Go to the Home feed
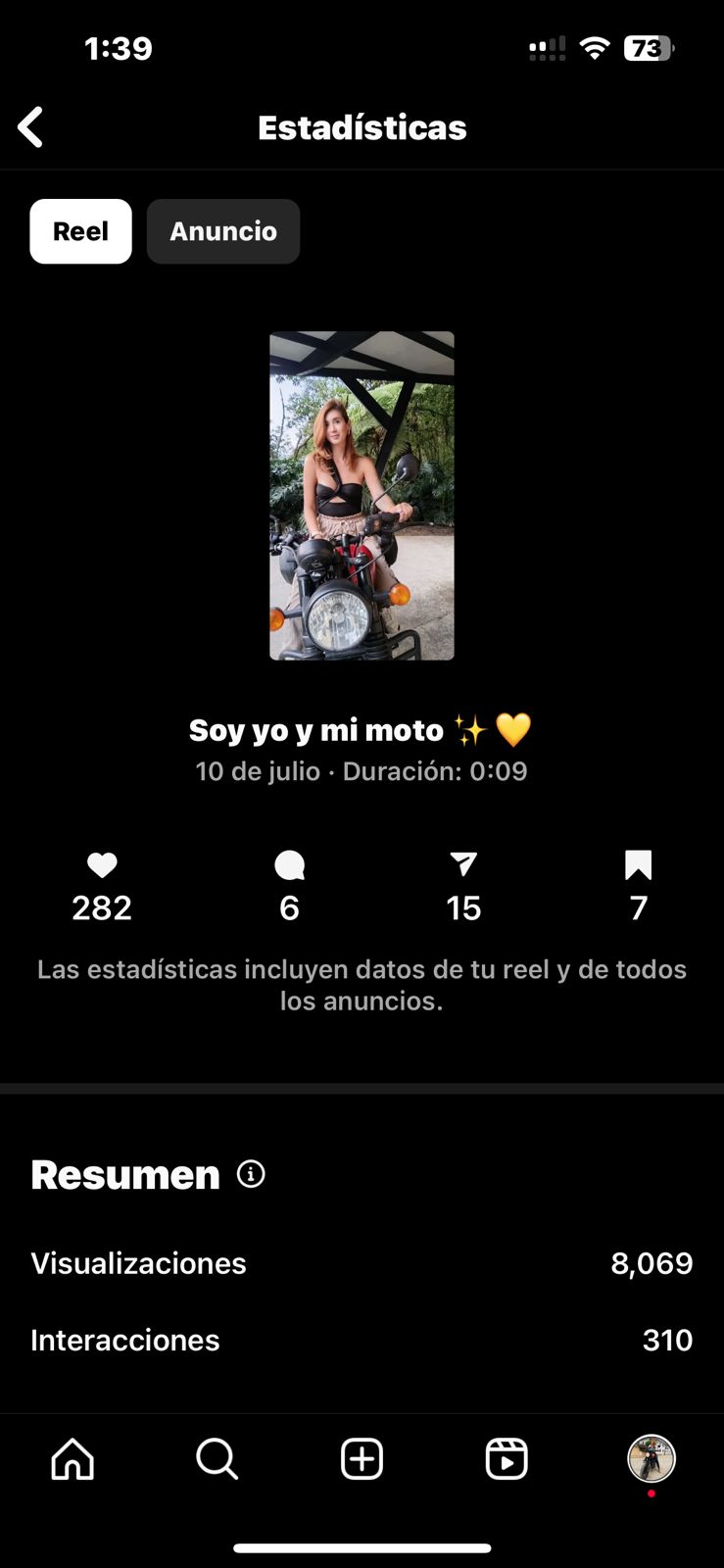This screenshot has height=1568, width=724. pyautogui.click(x=72, y=1459)
